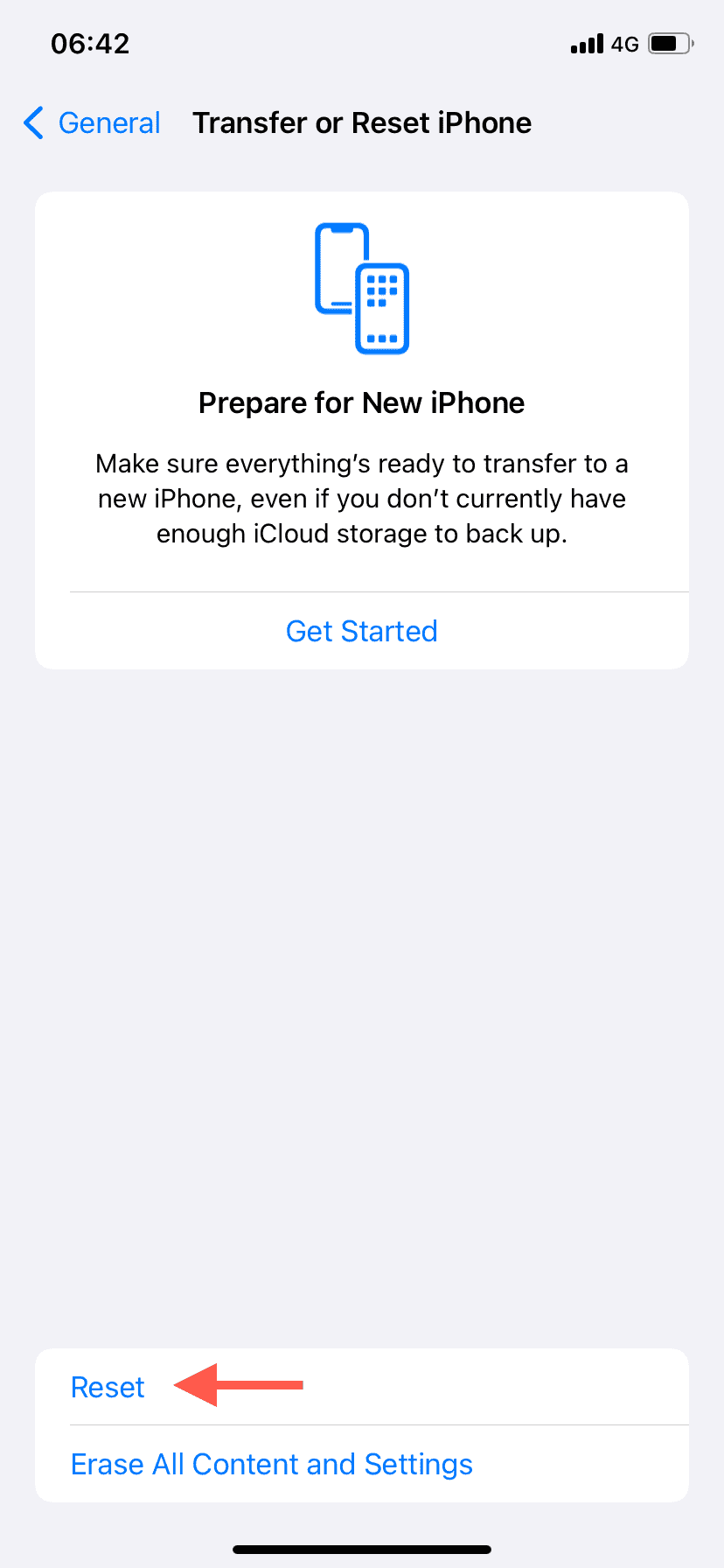Select Erase All Content and Settings
This screenshot has height=1568, width=724.
[271, 1464]
